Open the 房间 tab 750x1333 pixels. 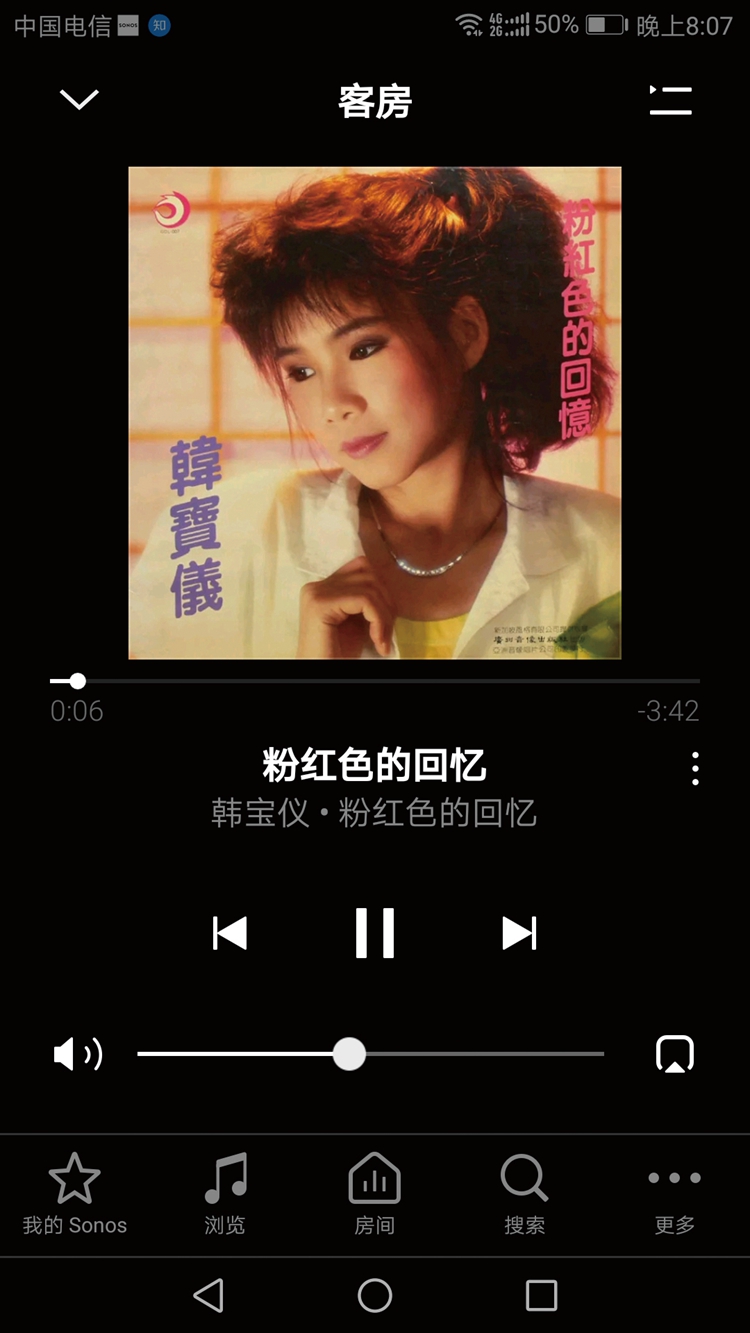click(375, 1194)
